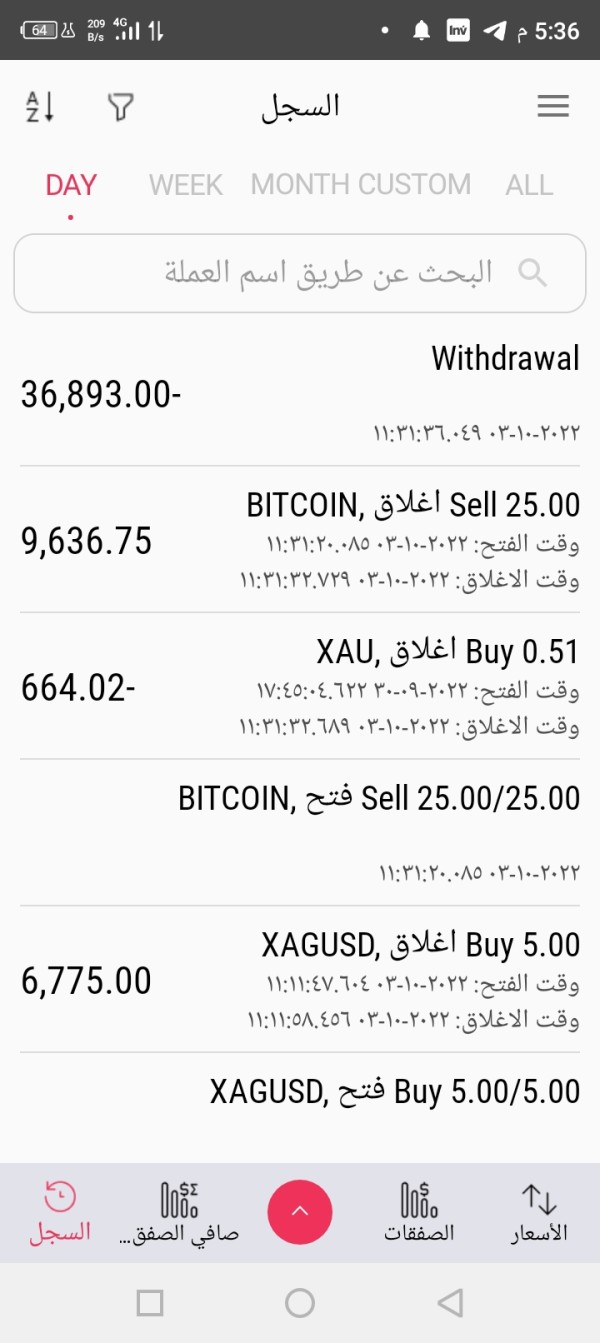Tap the system back button
This screenshot has height=1343, width=600.
click(x=451, y=1302)
